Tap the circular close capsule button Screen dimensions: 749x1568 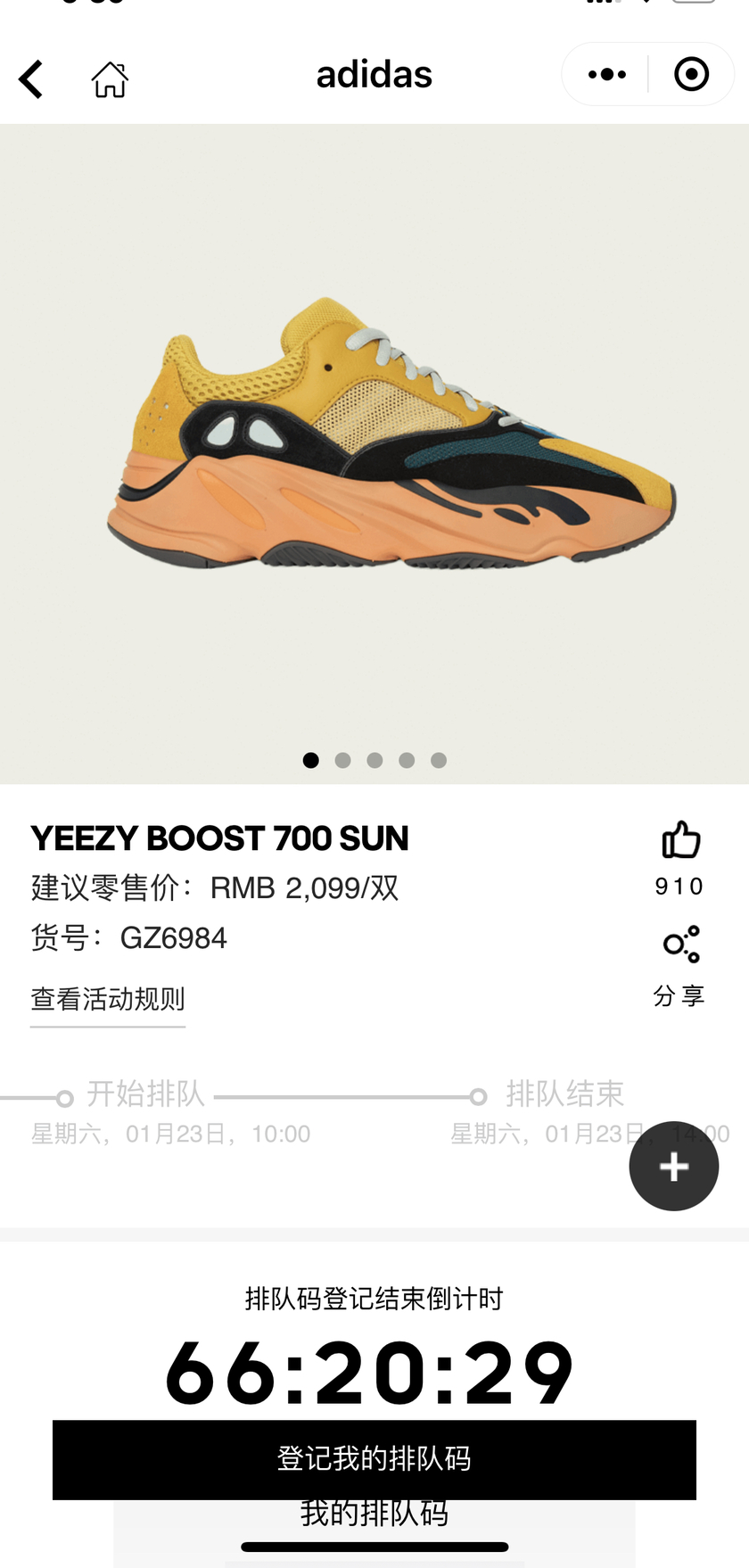coord(692,74)
